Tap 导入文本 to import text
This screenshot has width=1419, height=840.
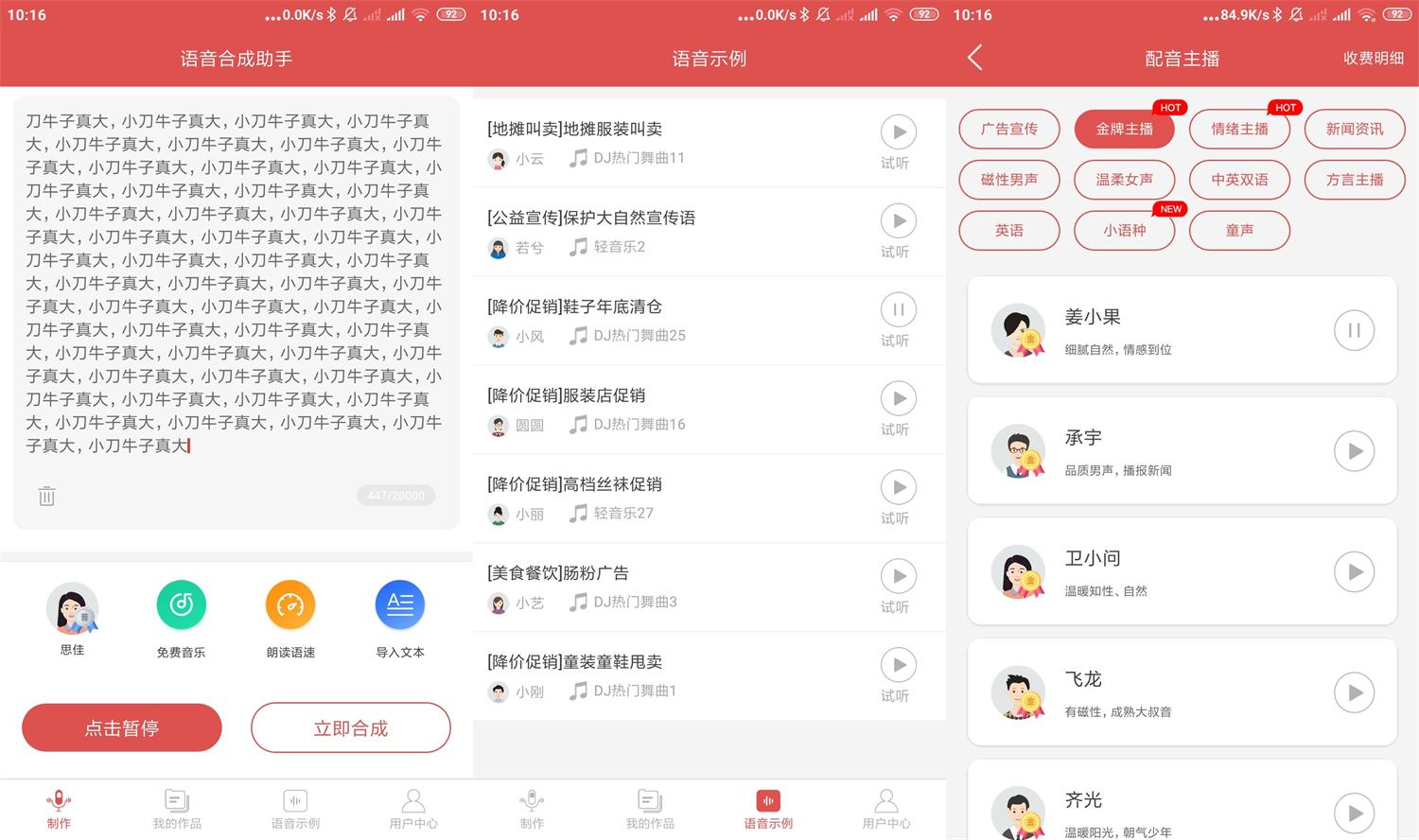(399, 606)
